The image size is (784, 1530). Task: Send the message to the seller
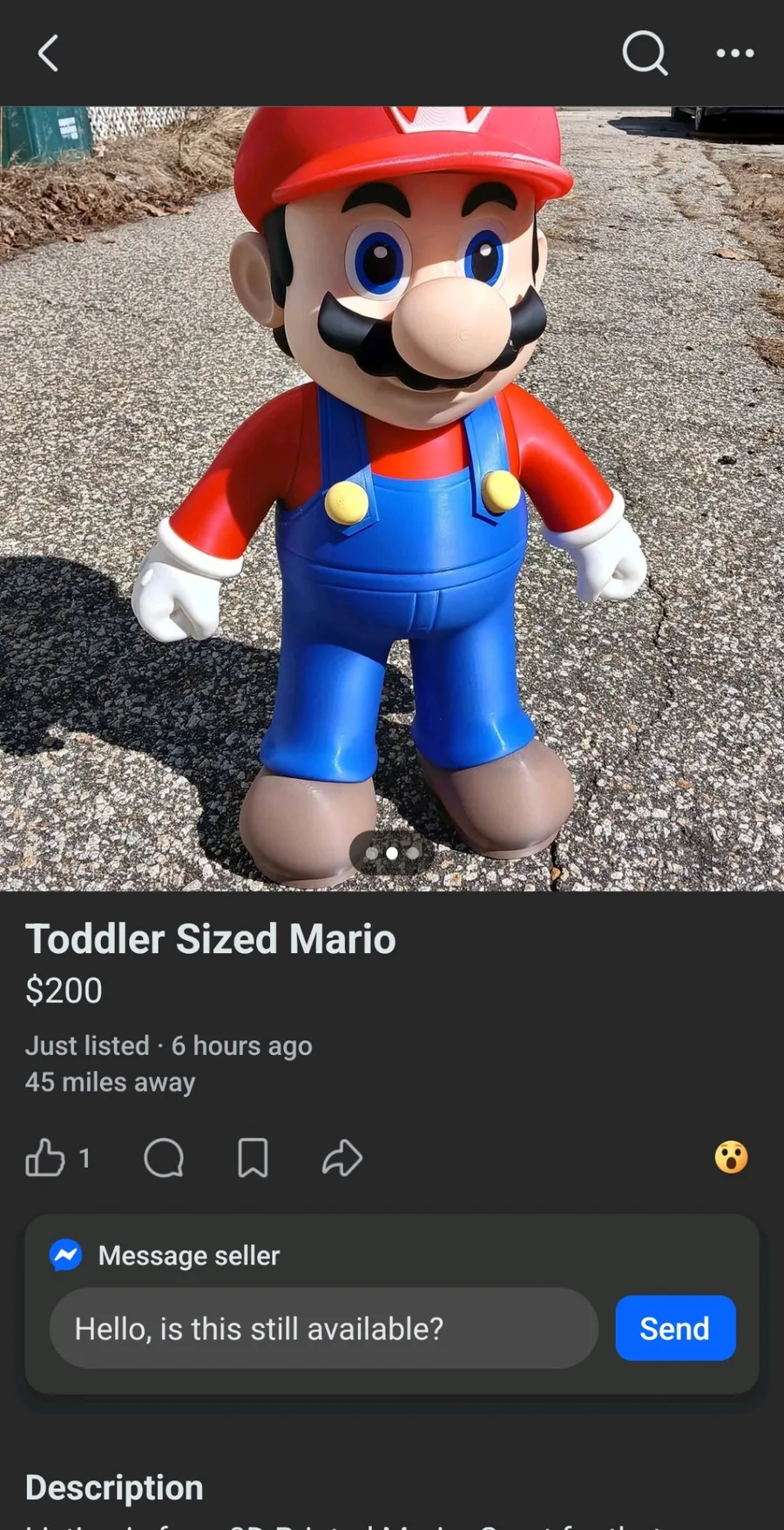[675, 1328]
